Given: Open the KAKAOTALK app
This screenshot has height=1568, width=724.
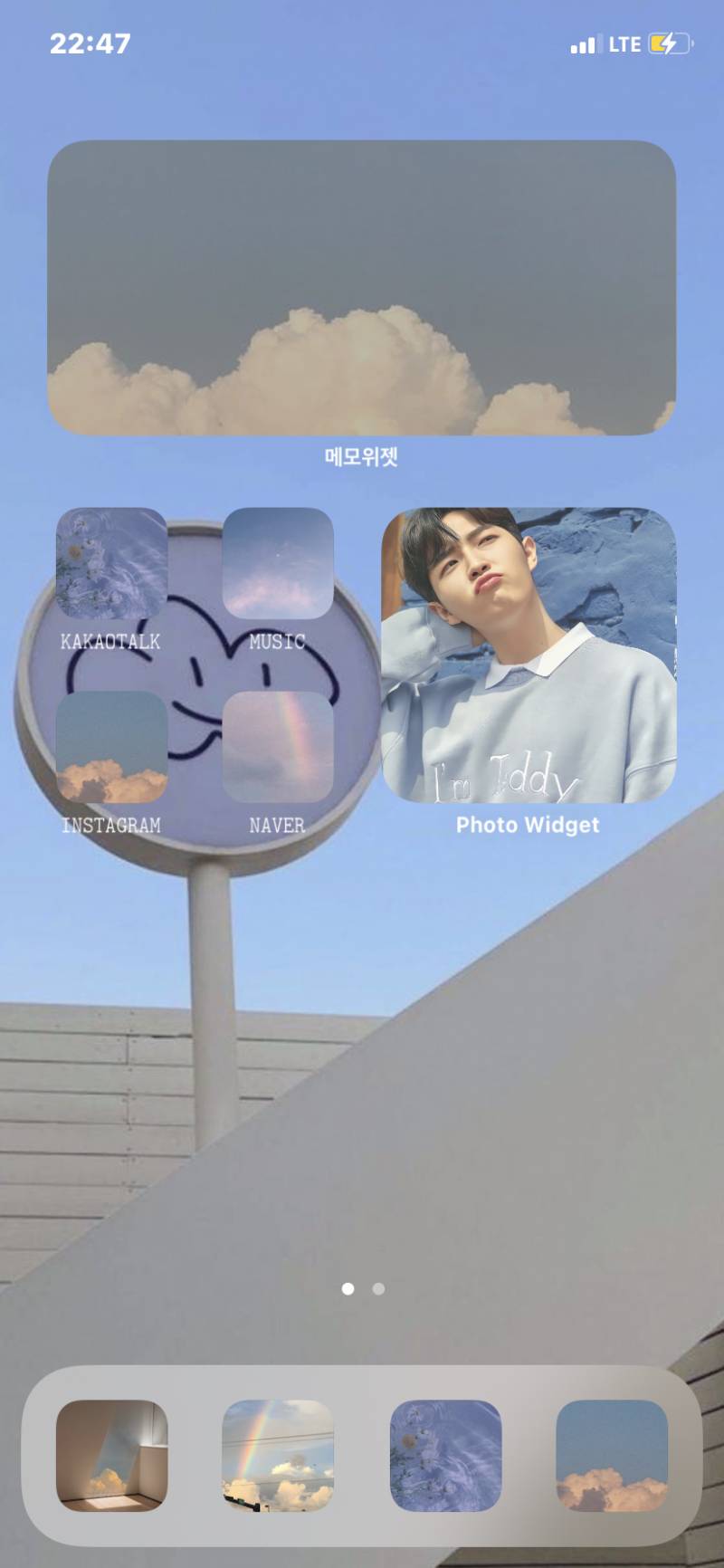Looking at the screenshot, I should coord(111,563).
